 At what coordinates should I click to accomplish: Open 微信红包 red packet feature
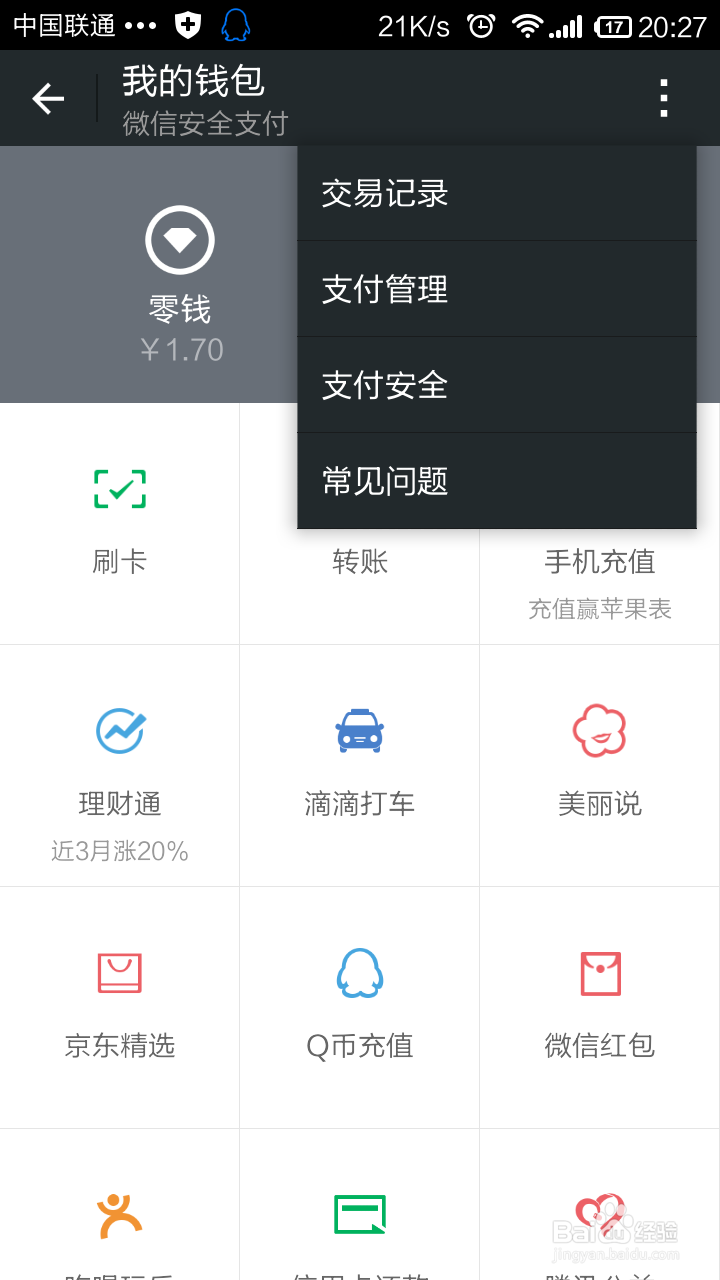pyautogui.click(x=598, y=1007)
